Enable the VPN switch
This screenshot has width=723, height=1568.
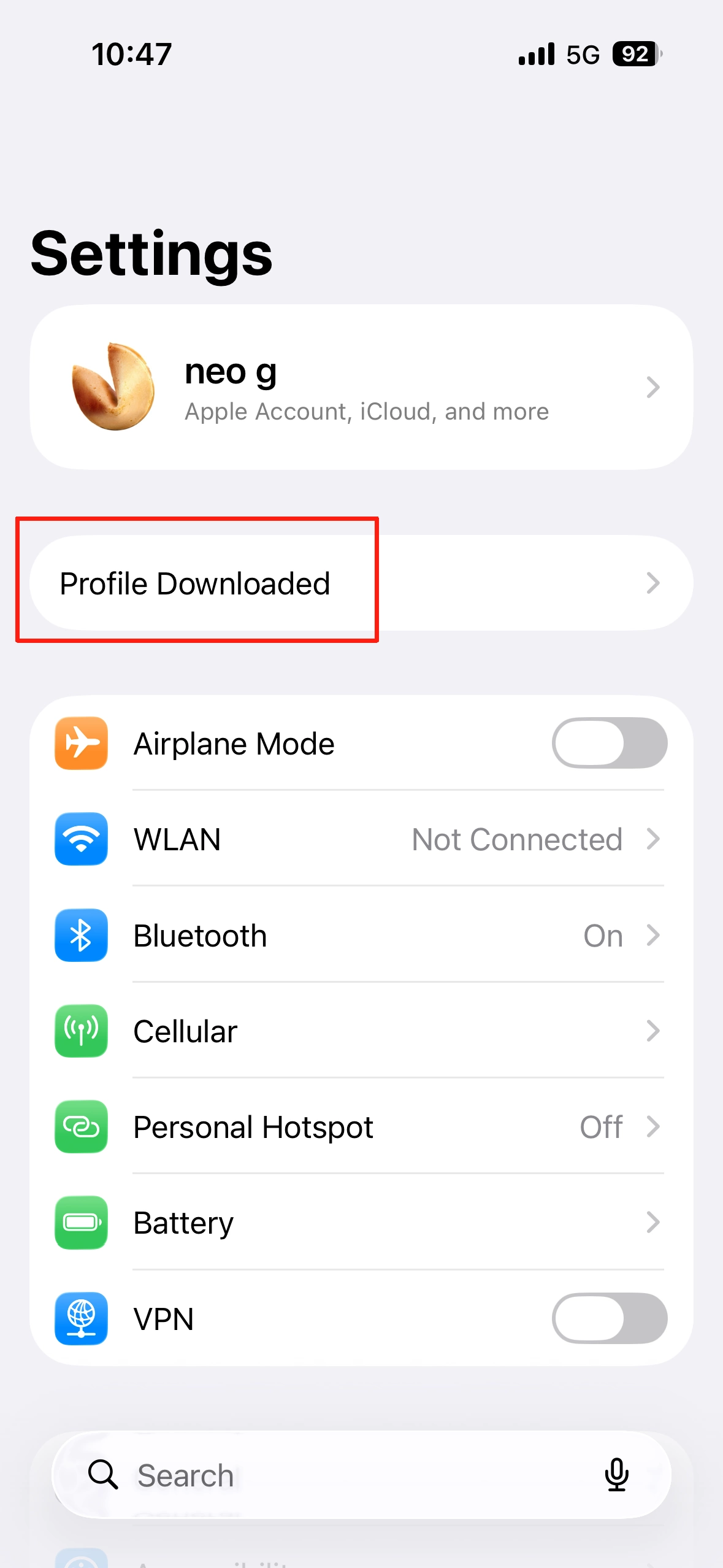(x=609, y=1318)
